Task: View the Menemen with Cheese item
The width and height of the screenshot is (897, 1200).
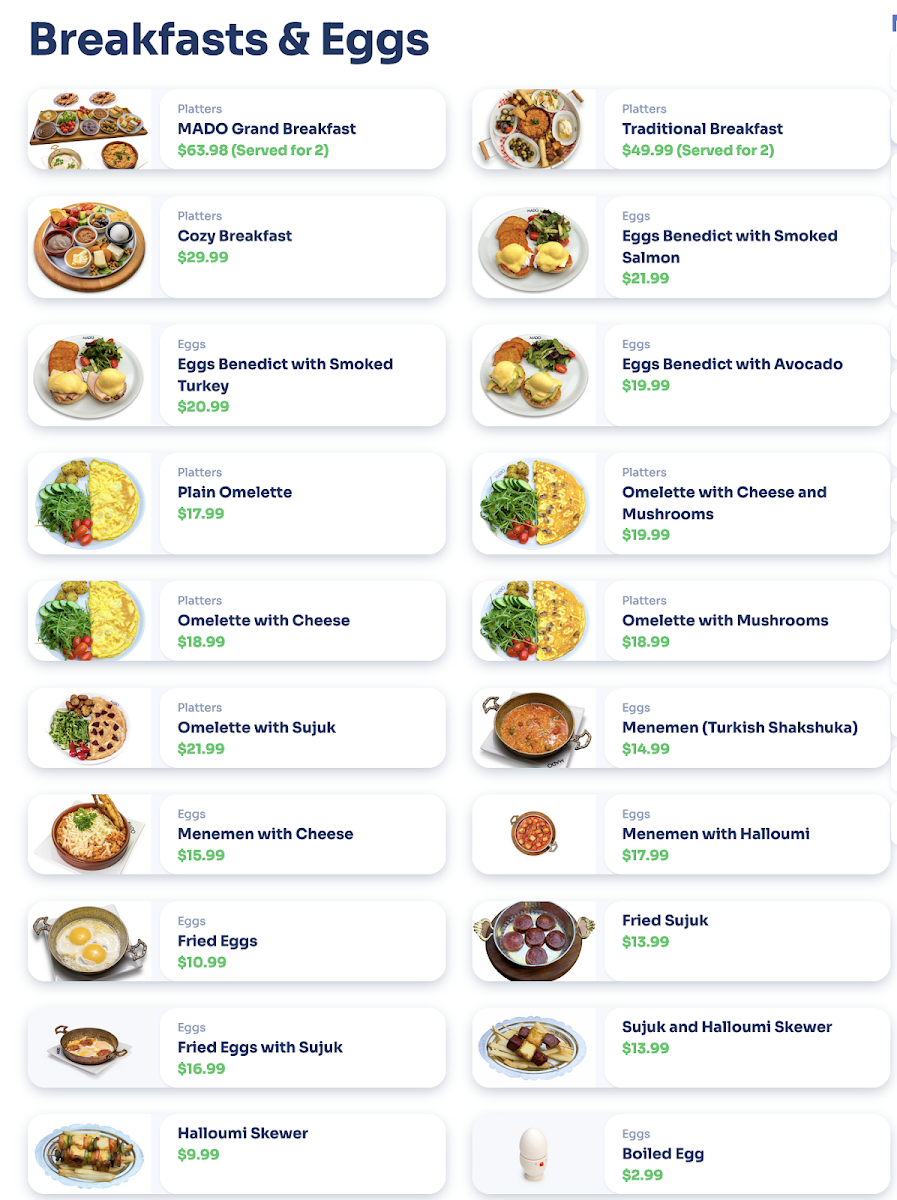Action: tap(237, 834)
